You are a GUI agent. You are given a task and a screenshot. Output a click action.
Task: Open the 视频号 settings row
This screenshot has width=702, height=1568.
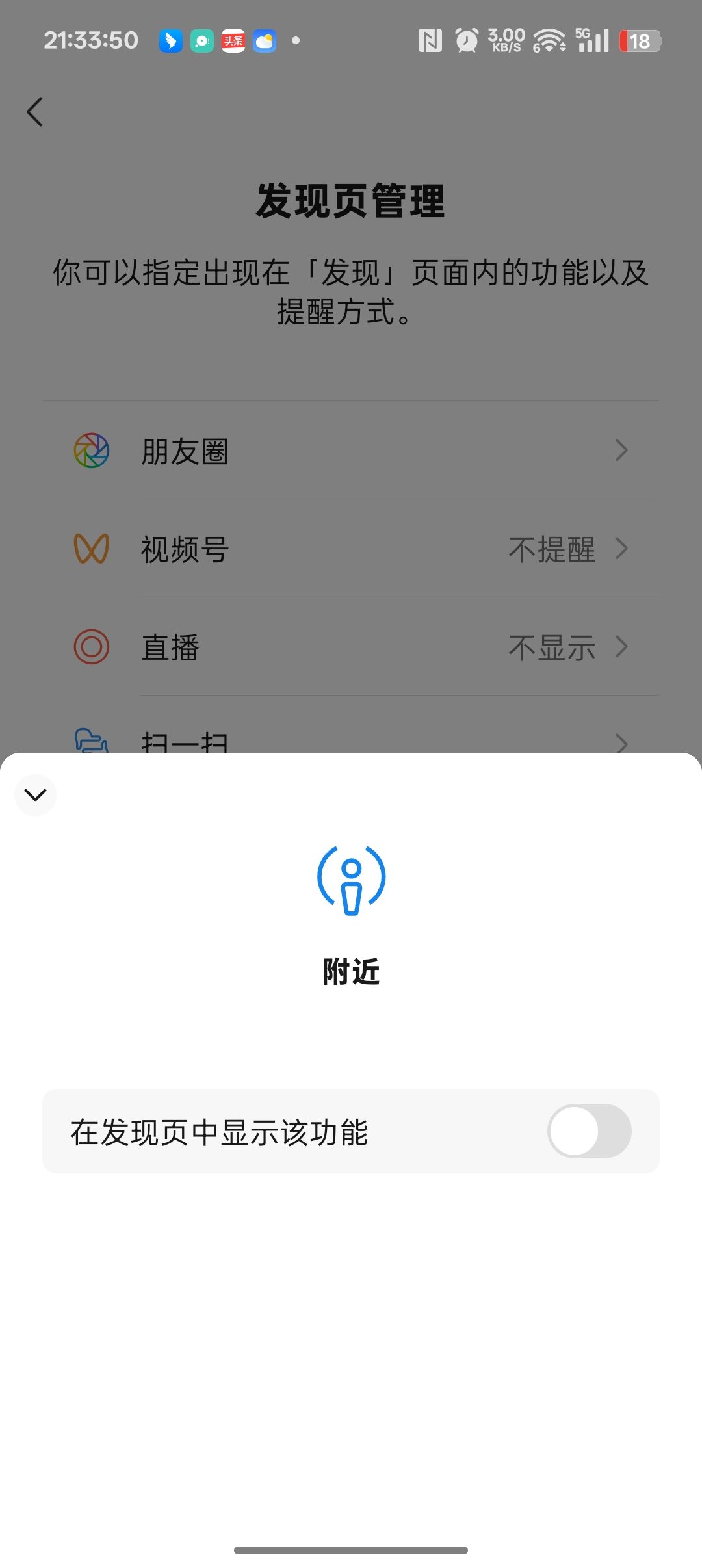coord(351,549)
